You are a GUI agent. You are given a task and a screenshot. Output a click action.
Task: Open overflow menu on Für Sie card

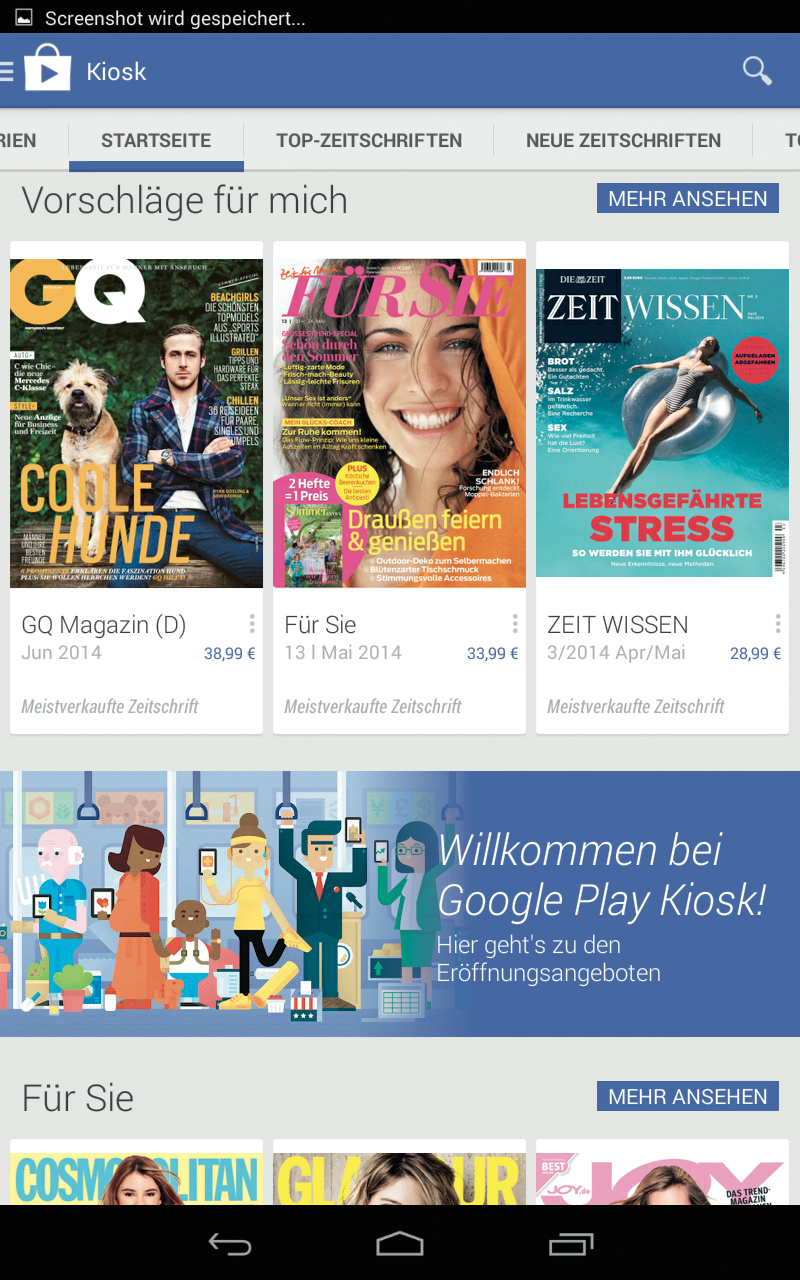514,624
